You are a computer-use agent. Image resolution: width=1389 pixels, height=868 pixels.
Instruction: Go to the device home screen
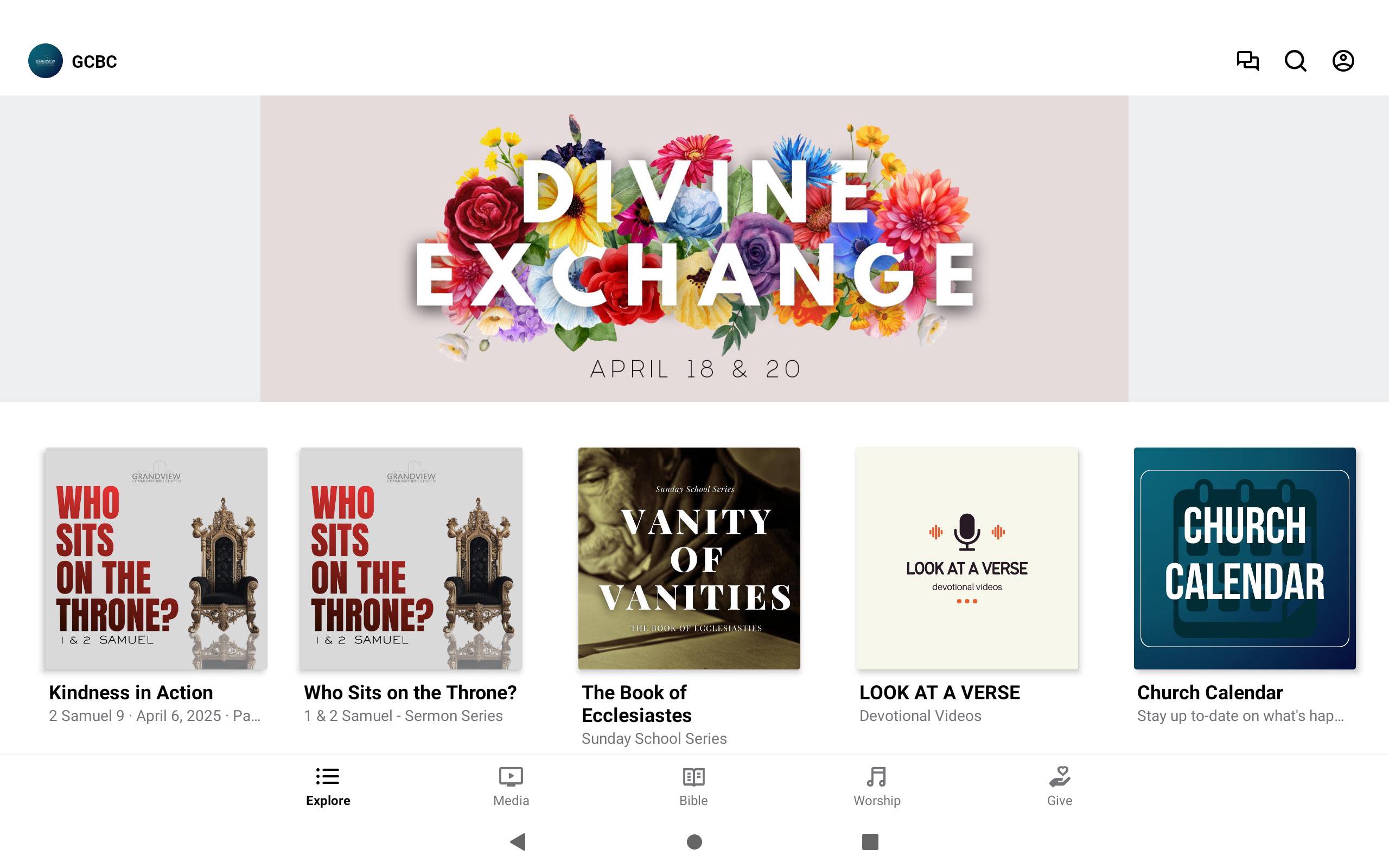694,841
